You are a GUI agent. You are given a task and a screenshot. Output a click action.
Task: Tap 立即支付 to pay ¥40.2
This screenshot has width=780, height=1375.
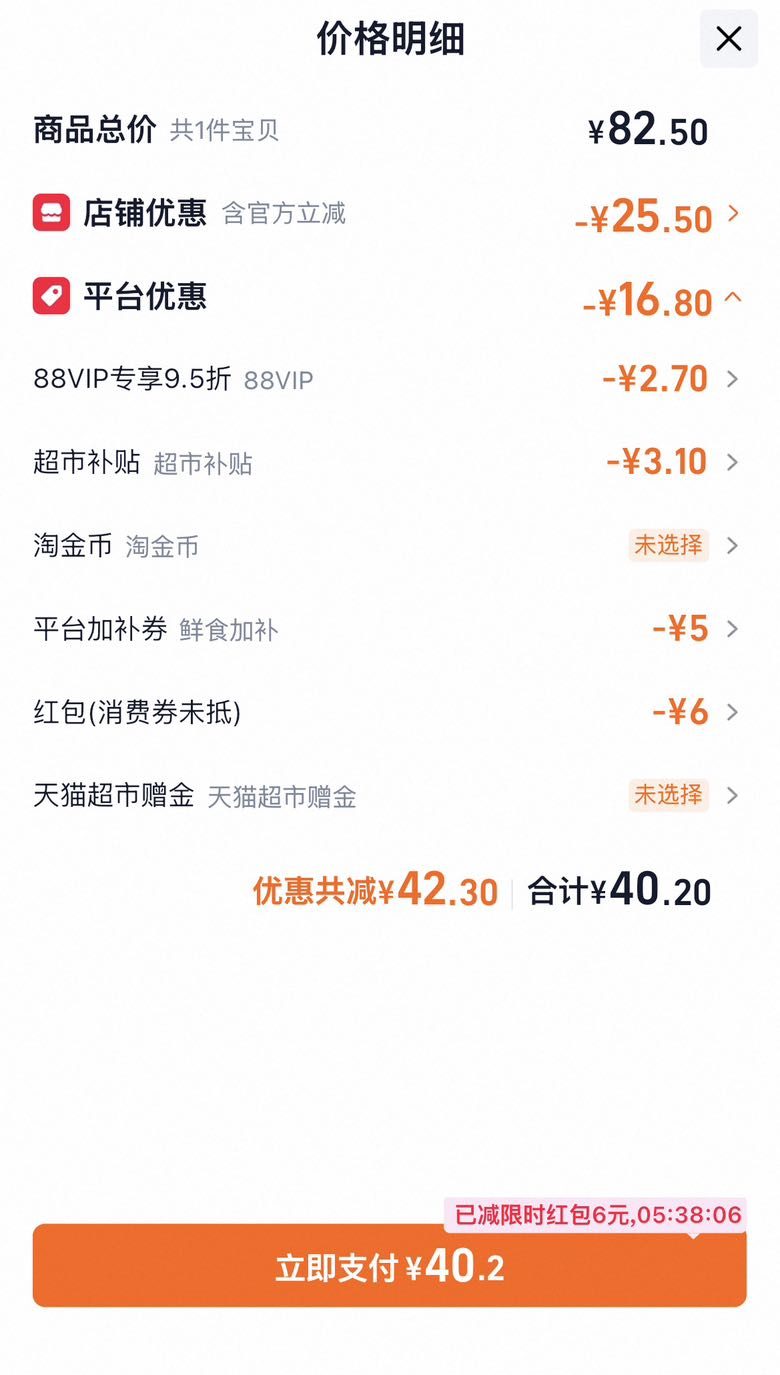click(x=389, y=1266)
